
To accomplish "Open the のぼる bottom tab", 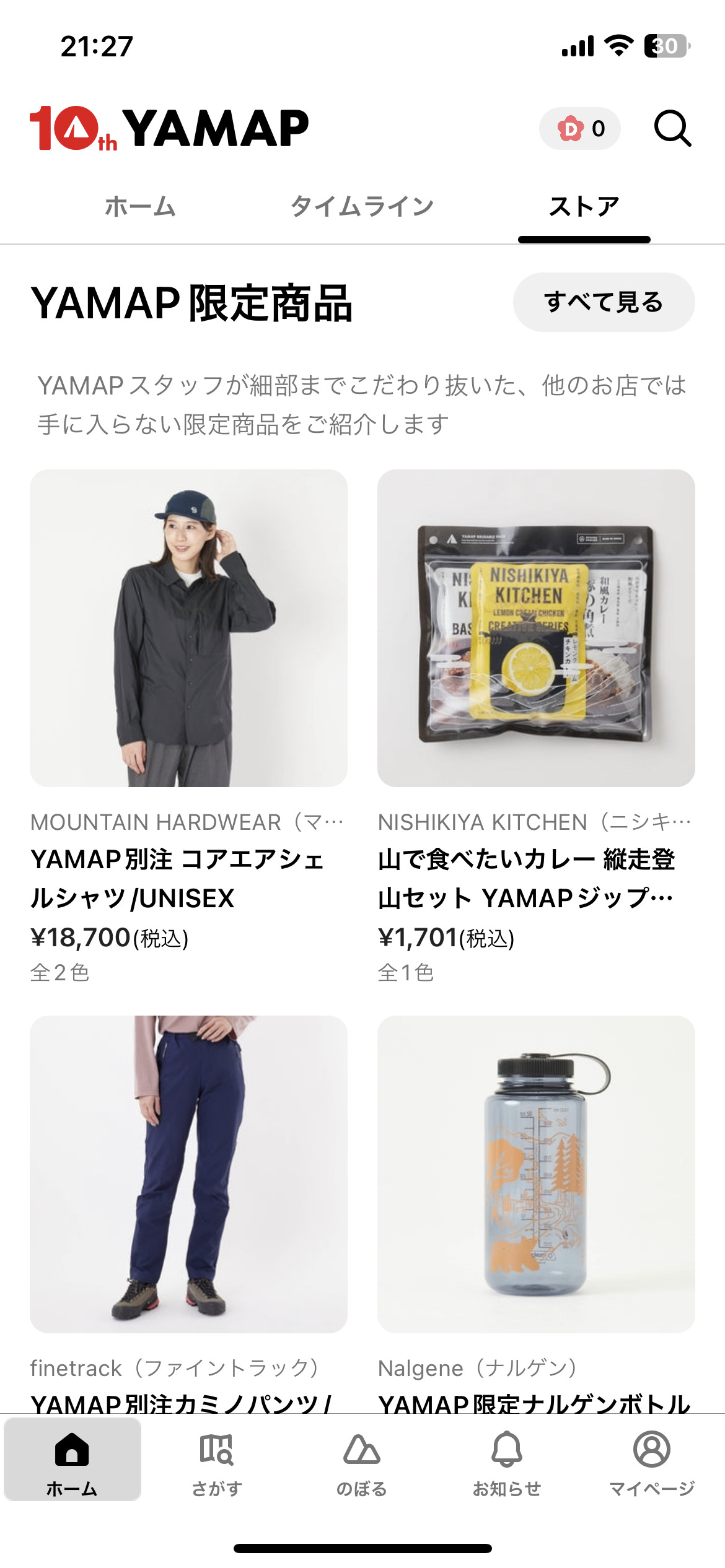I will point(362,1464).
